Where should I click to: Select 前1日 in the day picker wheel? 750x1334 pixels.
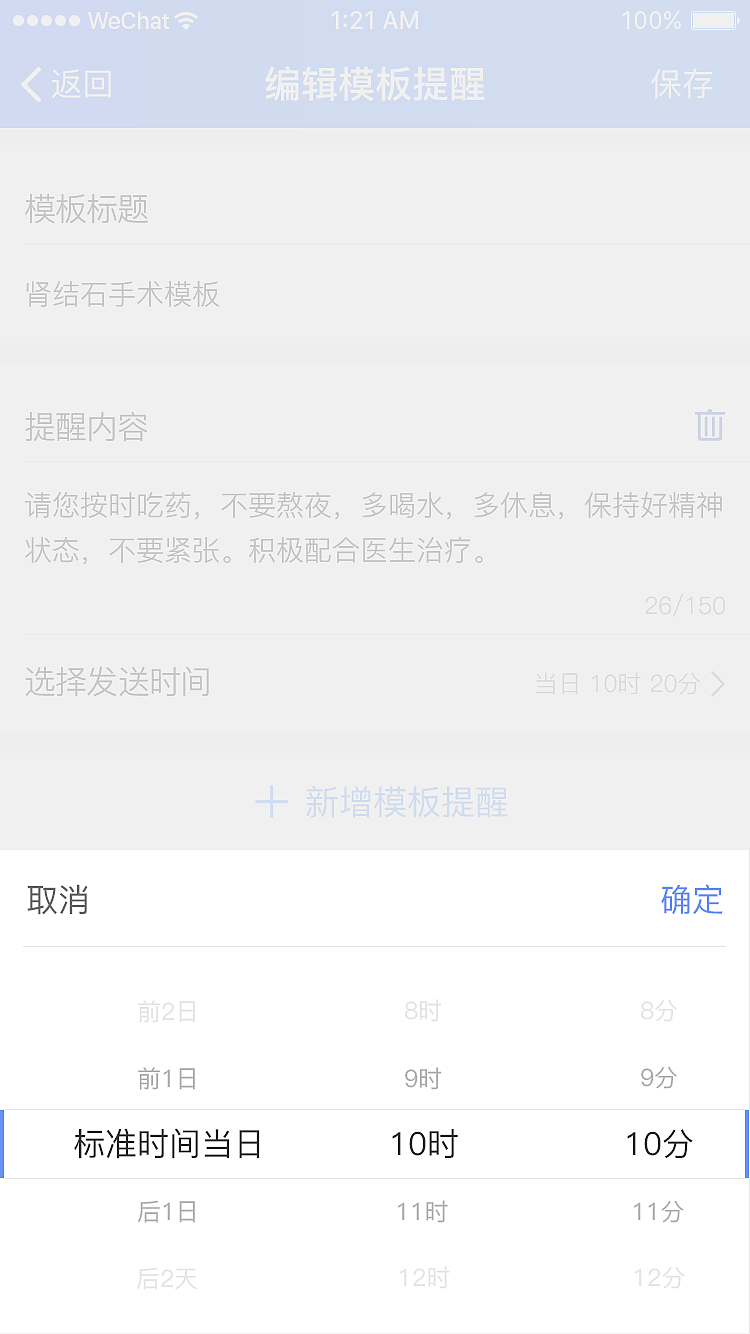169,1078
